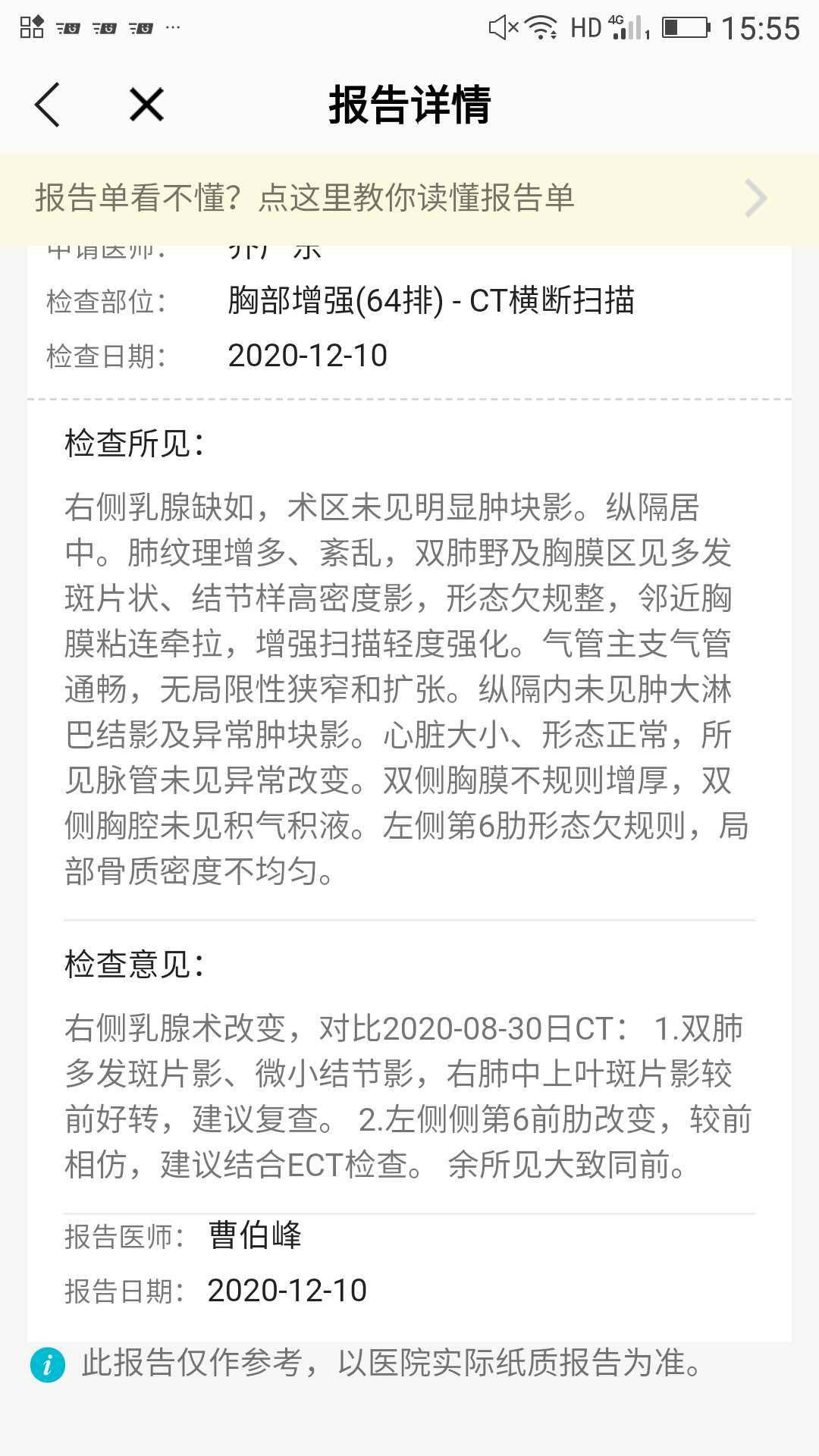
Task: Select the exam site text 胸部增强(64排)
Action: (x=334, y=302)
